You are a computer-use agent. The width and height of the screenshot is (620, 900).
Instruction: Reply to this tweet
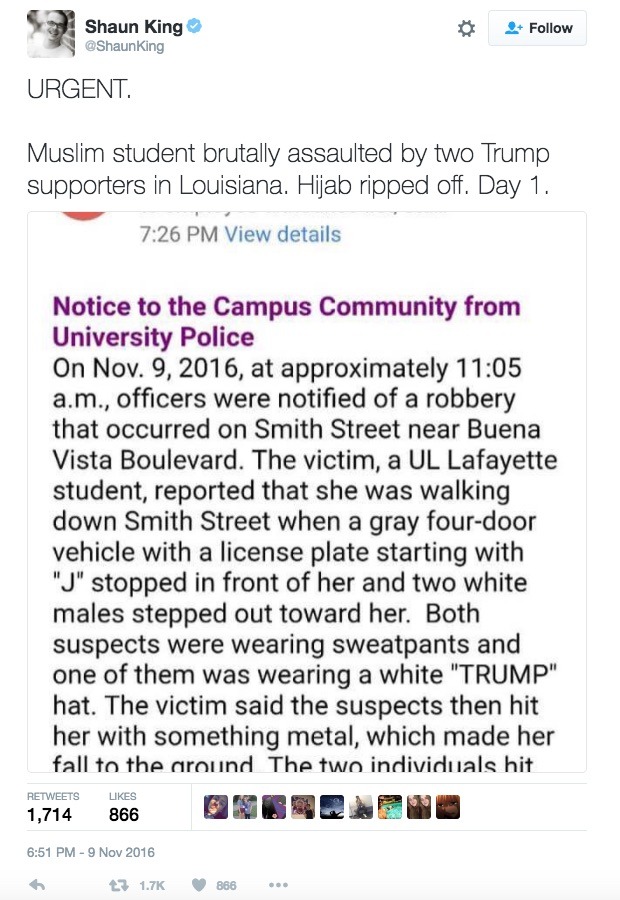[36, 885]
